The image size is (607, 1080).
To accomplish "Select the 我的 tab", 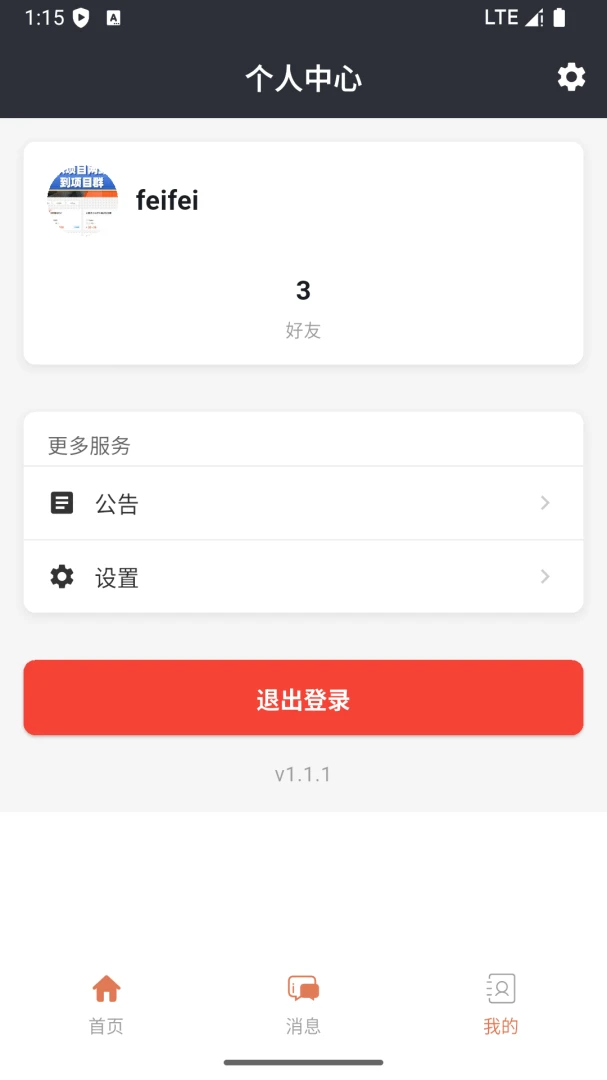I will coord(501,1004).
